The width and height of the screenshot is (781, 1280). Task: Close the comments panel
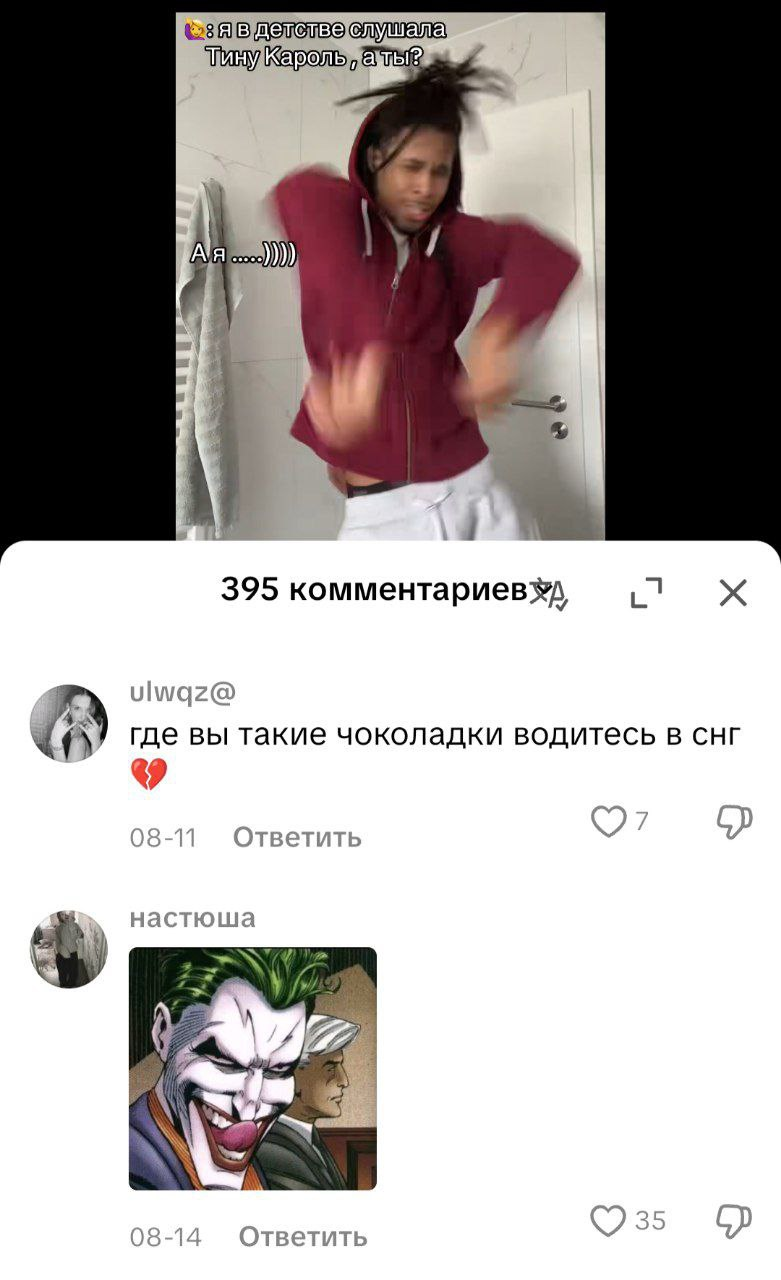(733, 594)
